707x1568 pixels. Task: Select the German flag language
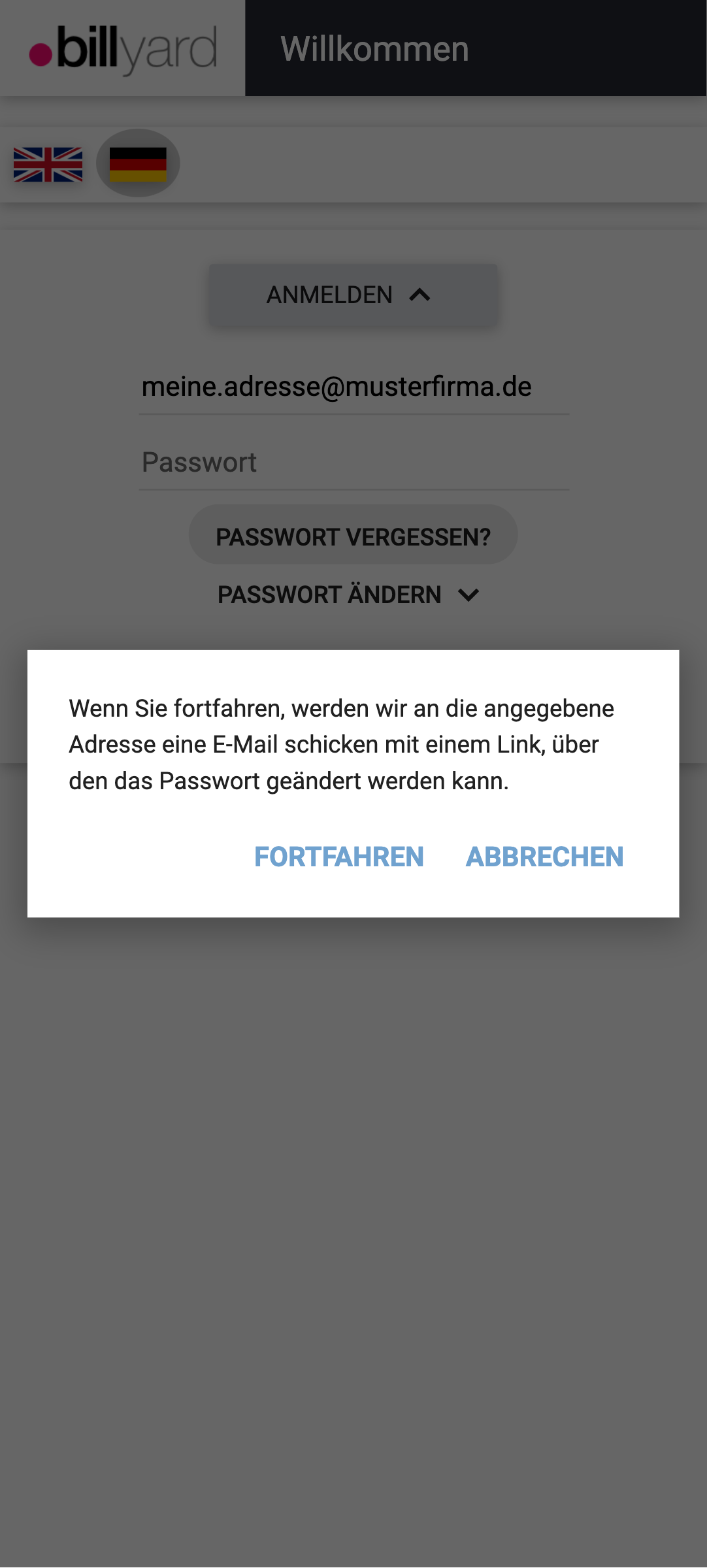(x=138, y=163)
